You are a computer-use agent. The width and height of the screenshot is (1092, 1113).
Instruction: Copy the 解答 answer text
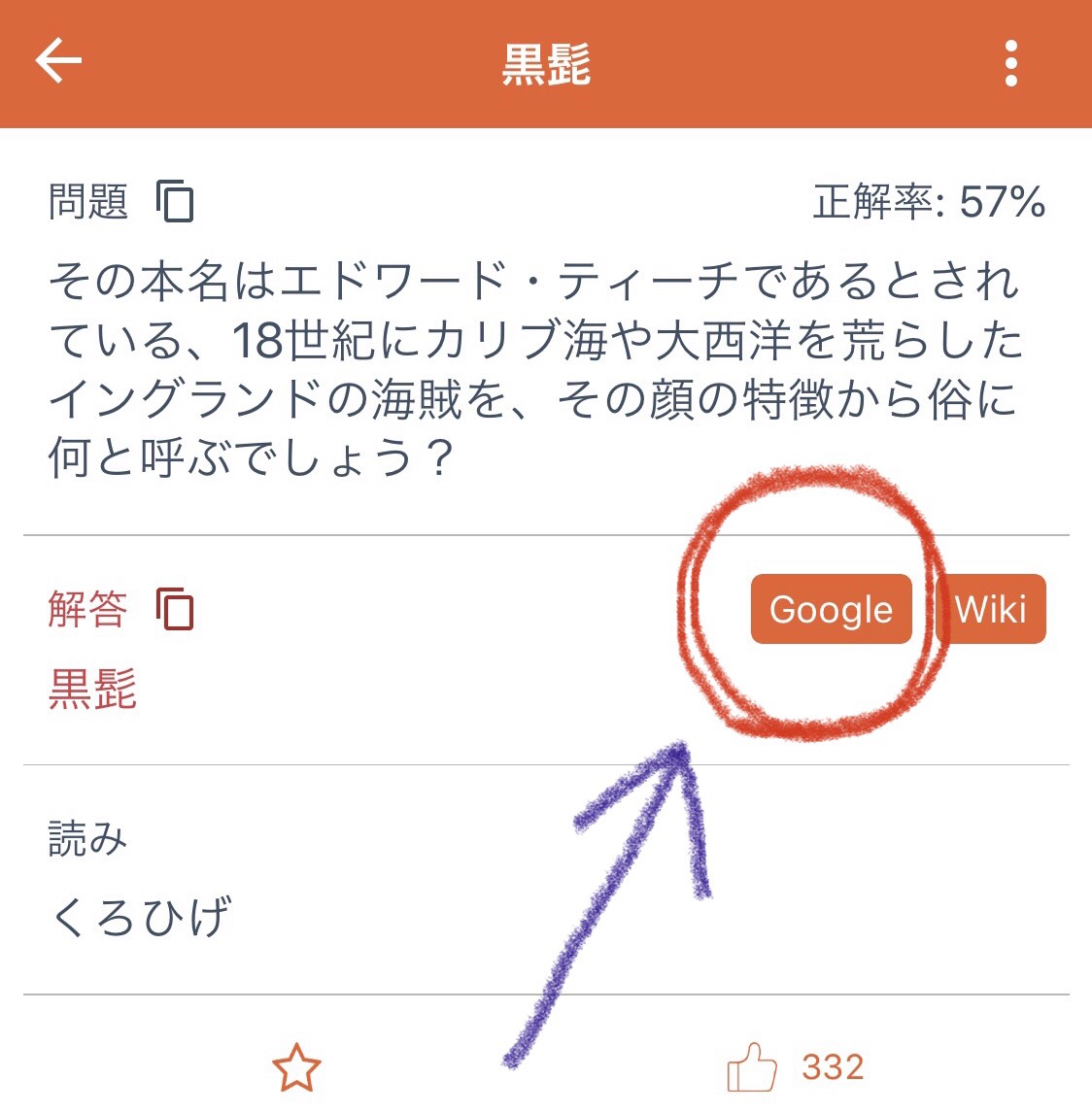176,609
